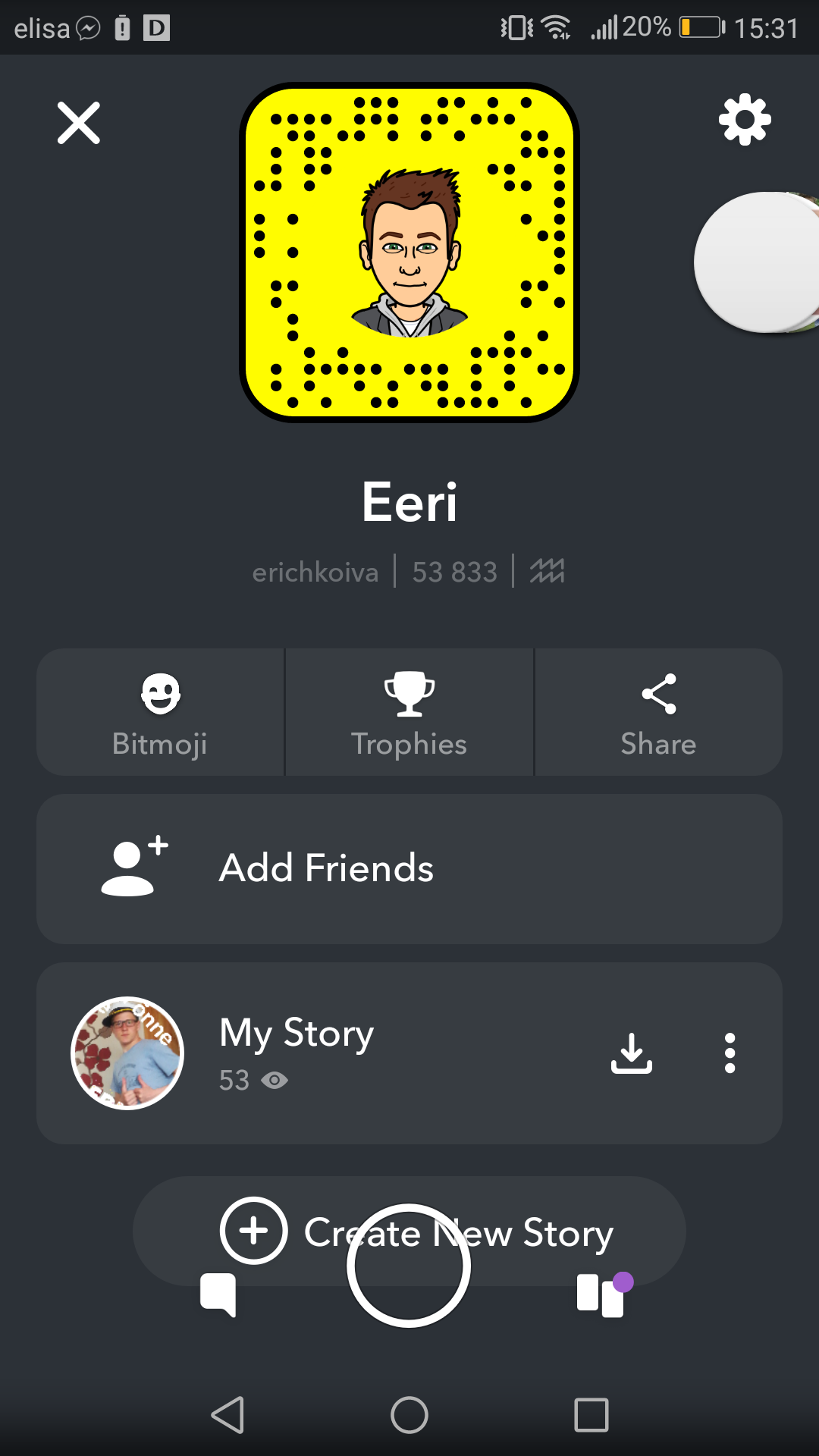Share the profile

pos(659,712)
